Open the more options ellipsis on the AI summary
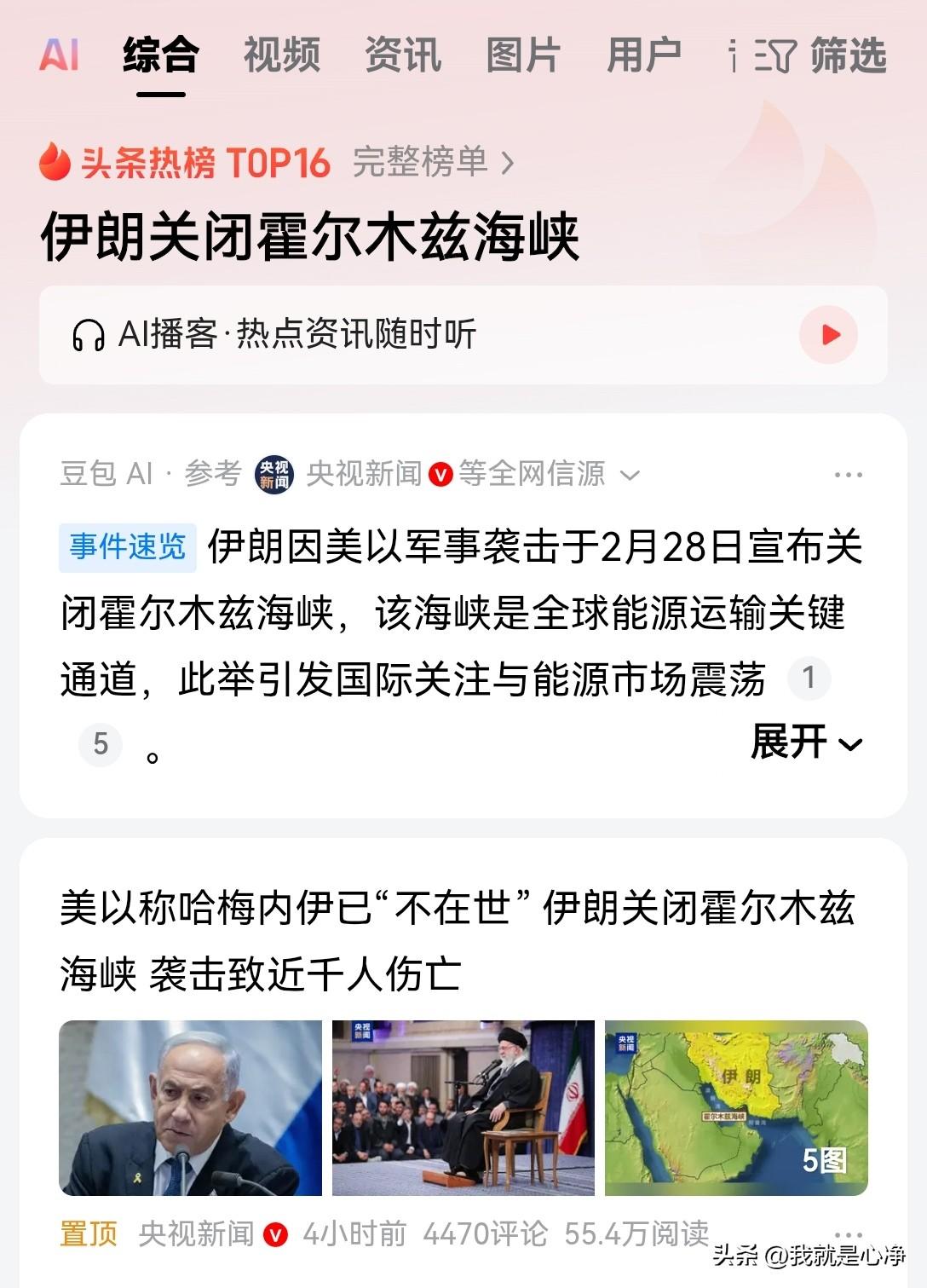The height and width of the screenshot is (1288, 927). [x=847, y=473]
